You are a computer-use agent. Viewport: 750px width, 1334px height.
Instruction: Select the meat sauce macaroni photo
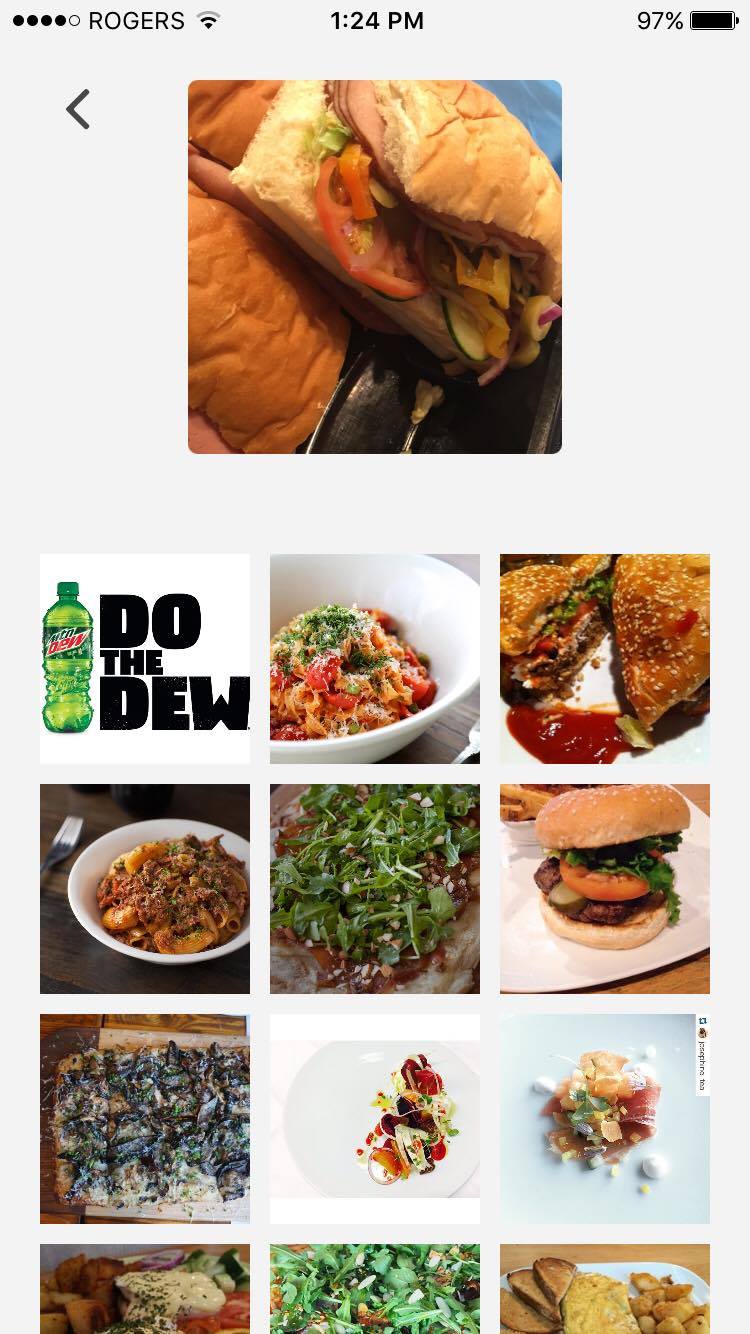pos(145,889)
